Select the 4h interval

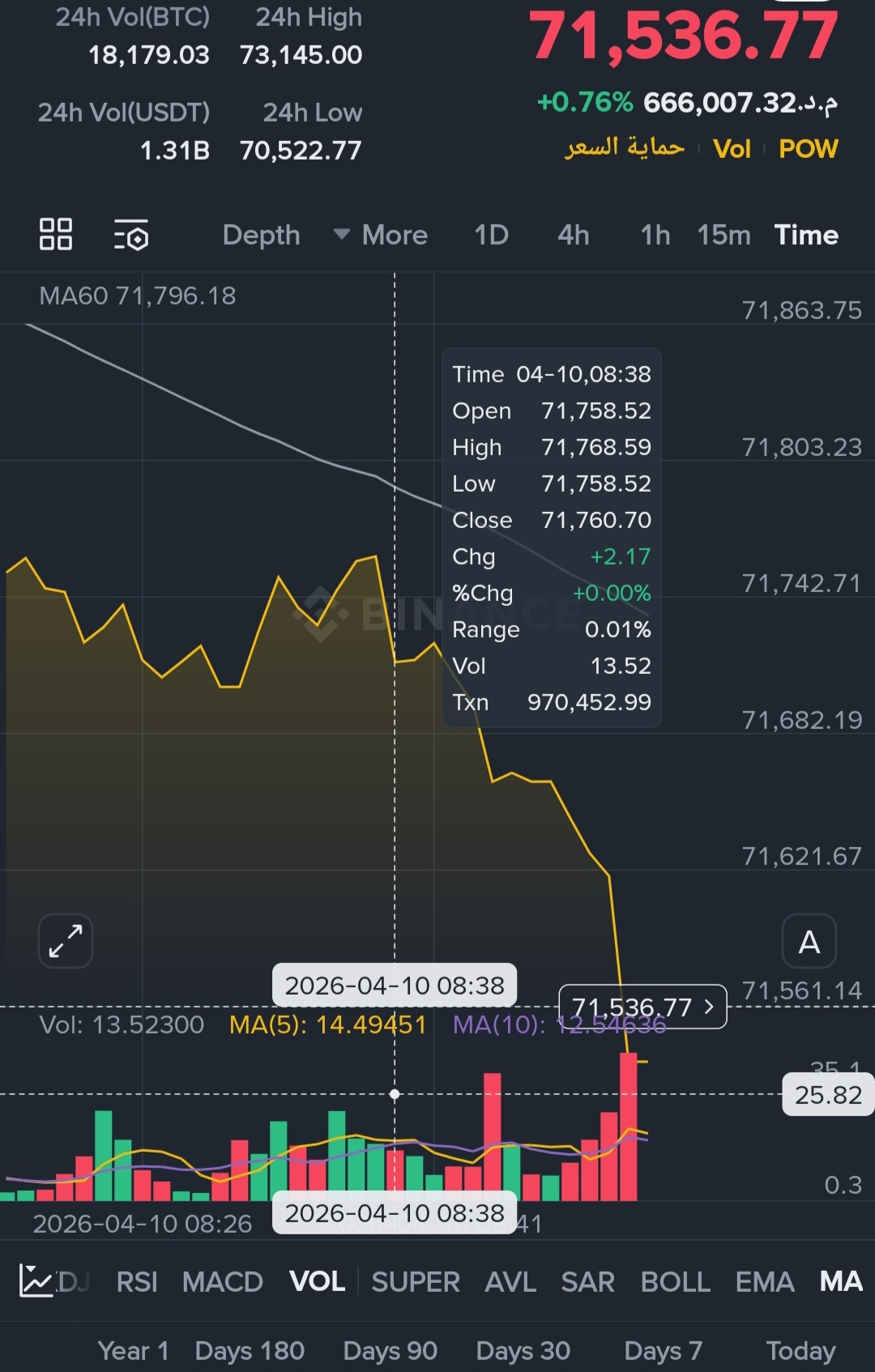tap(573, 235)
